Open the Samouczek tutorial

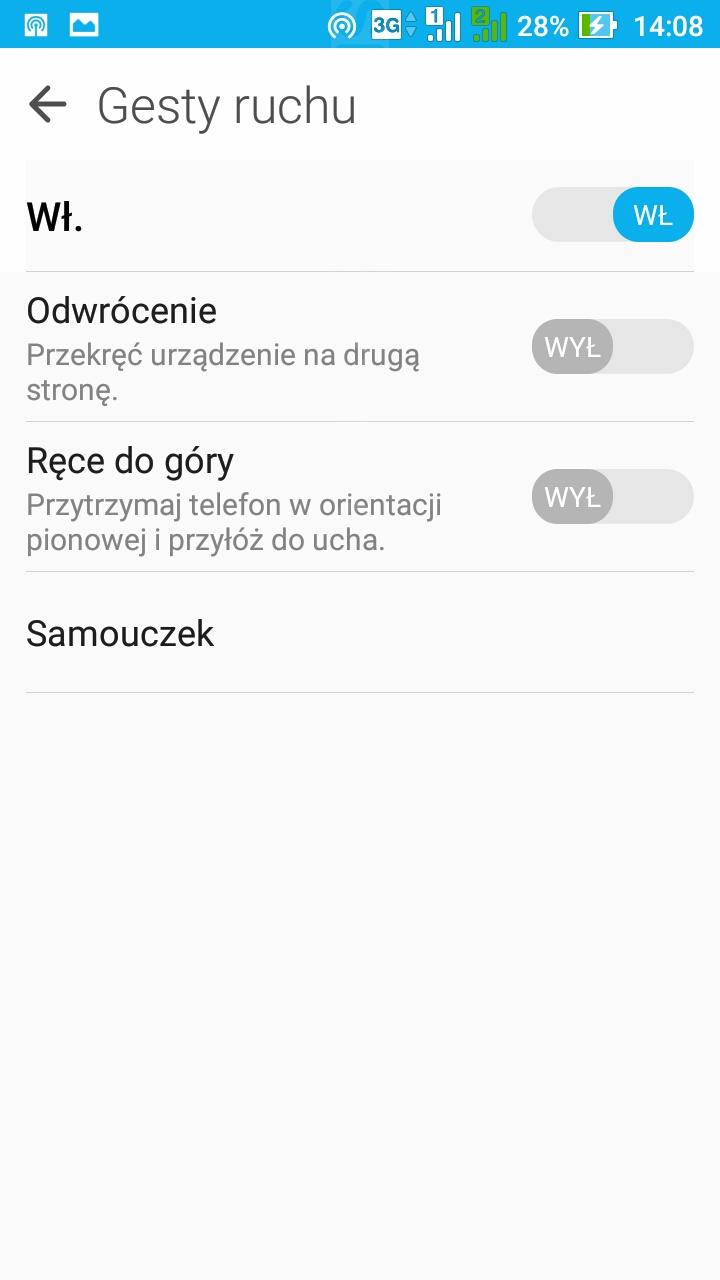point(120,633)
